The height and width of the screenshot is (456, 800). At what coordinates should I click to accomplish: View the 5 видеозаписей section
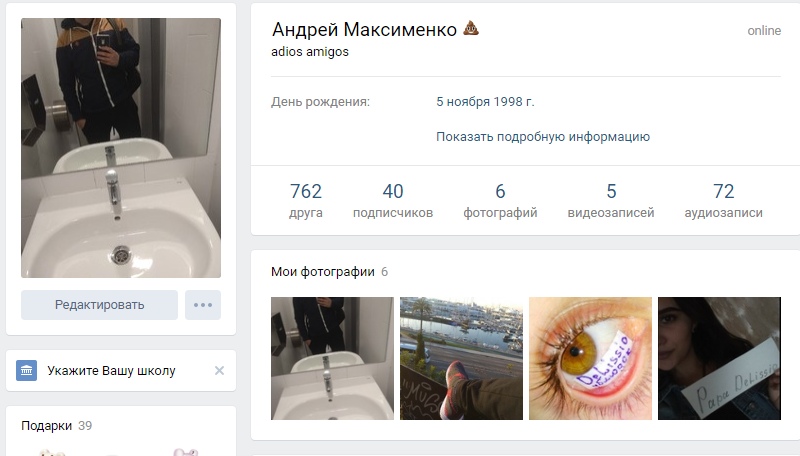[611, 200]
